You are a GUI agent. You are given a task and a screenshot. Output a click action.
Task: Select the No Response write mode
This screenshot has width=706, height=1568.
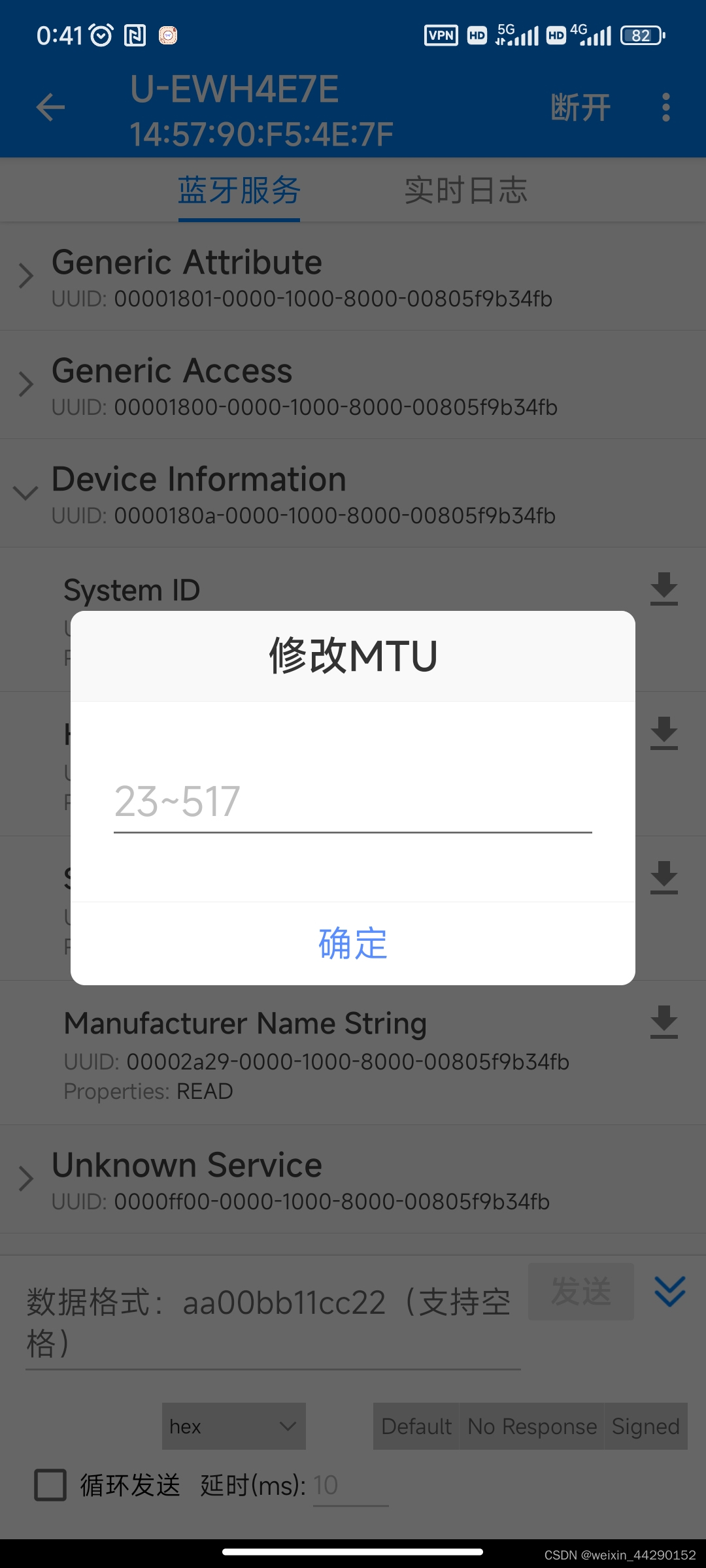coord(531,1426)
